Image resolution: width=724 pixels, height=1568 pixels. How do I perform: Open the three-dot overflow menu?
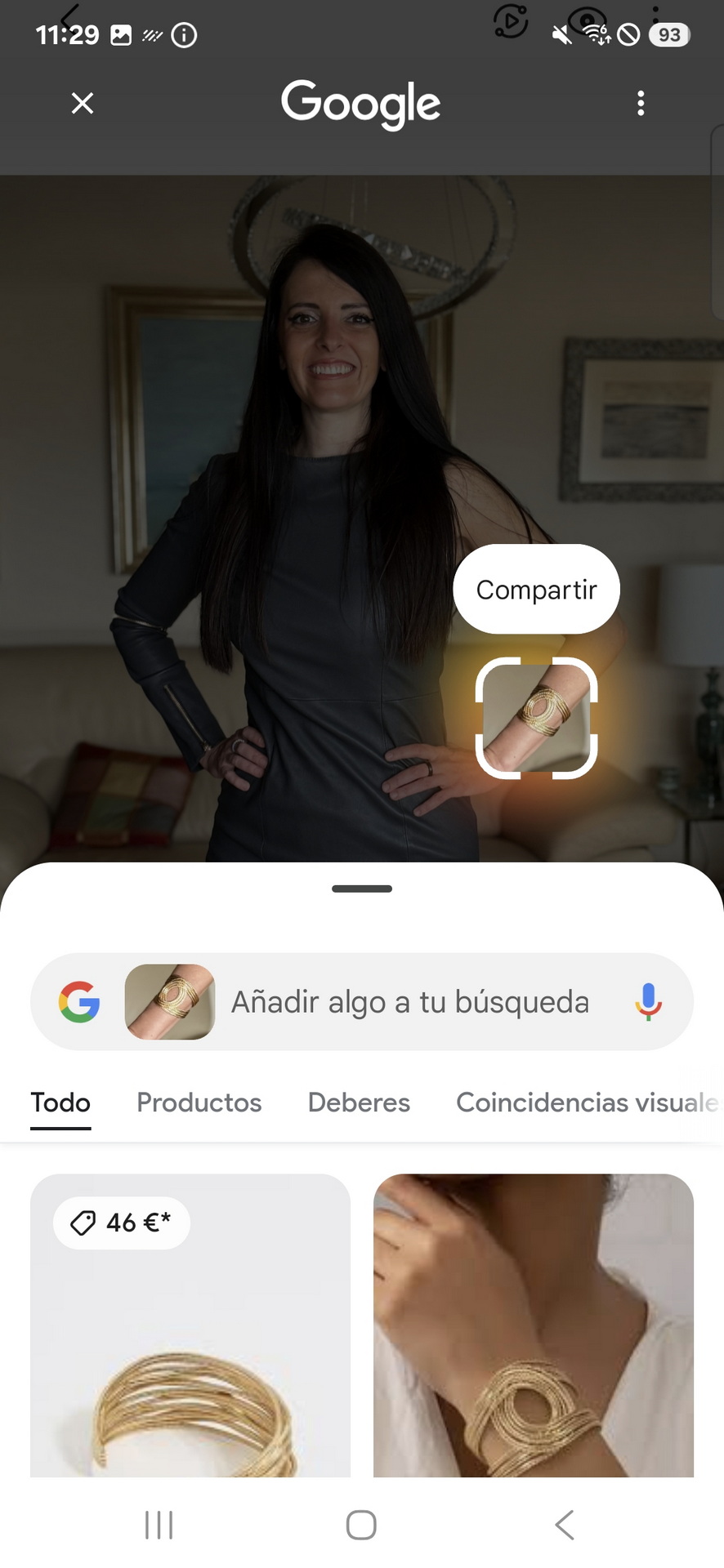click(641, 104)
